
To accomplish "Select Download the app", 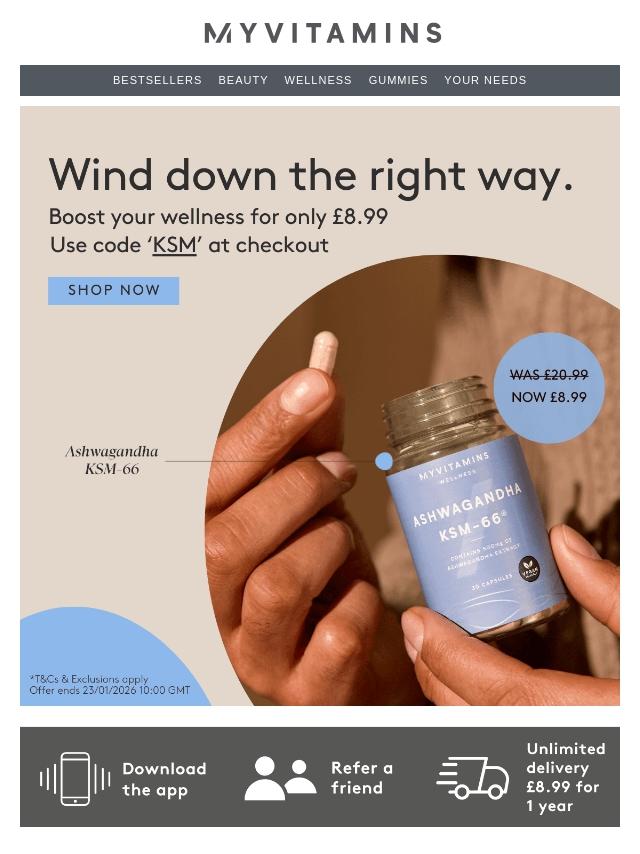I will click(124, 779).
